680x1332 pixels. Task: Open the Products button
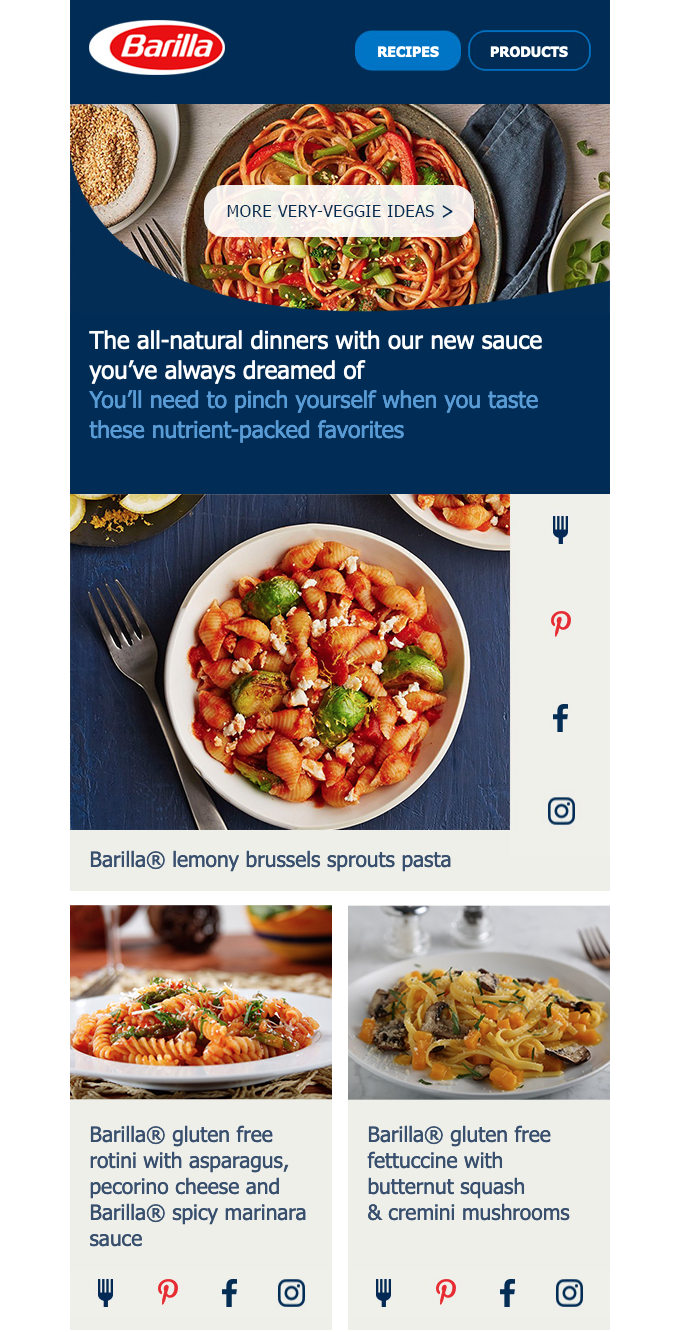pyautogui.click(x=529, y=51)
